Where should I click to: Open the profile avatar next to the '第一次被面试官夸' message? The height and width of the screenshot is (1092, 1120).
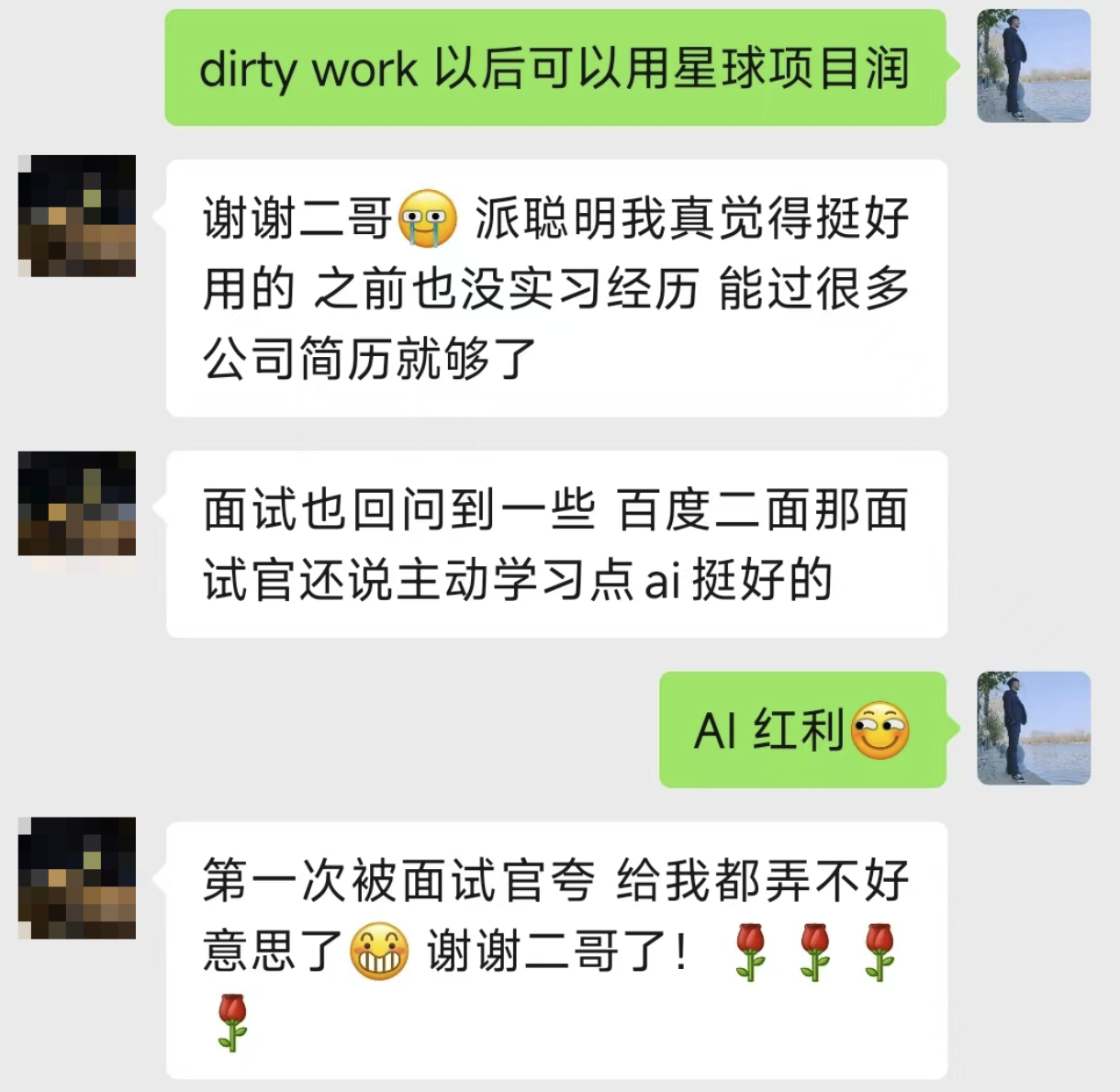pos(77,878)
